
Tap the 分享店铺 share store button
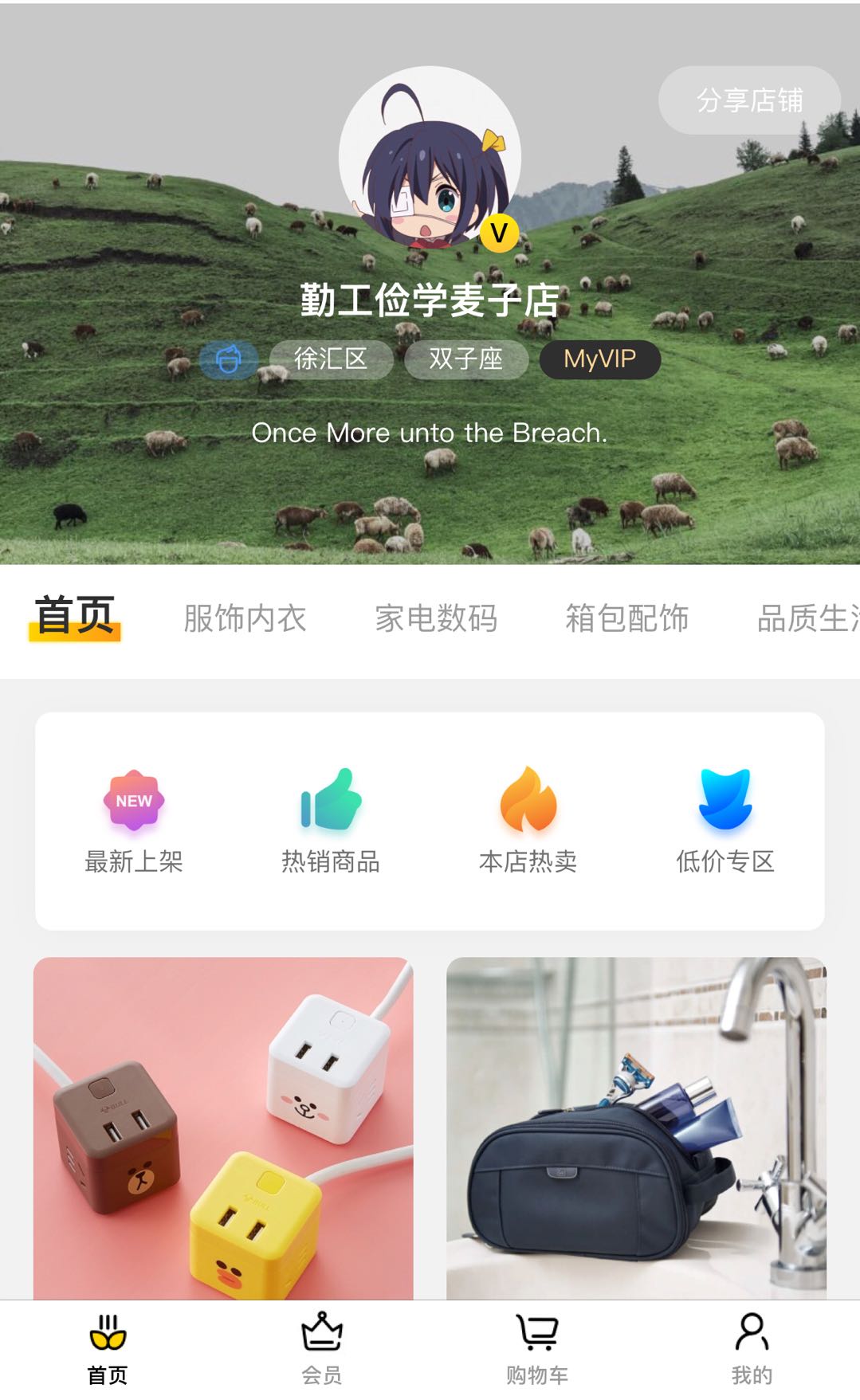coord(749,100)
